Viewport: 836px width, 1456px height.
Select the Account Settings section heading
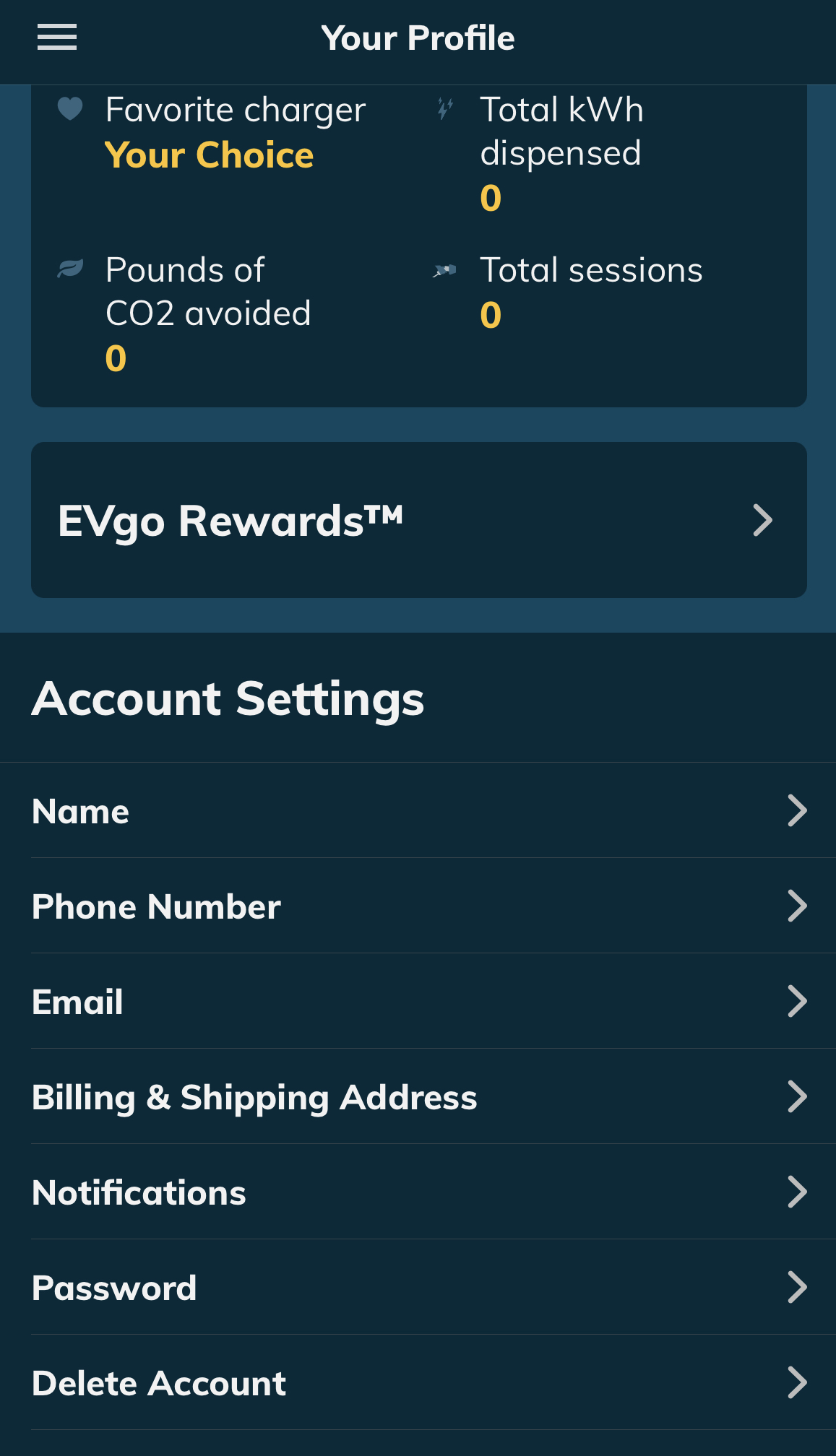point(228,698)
